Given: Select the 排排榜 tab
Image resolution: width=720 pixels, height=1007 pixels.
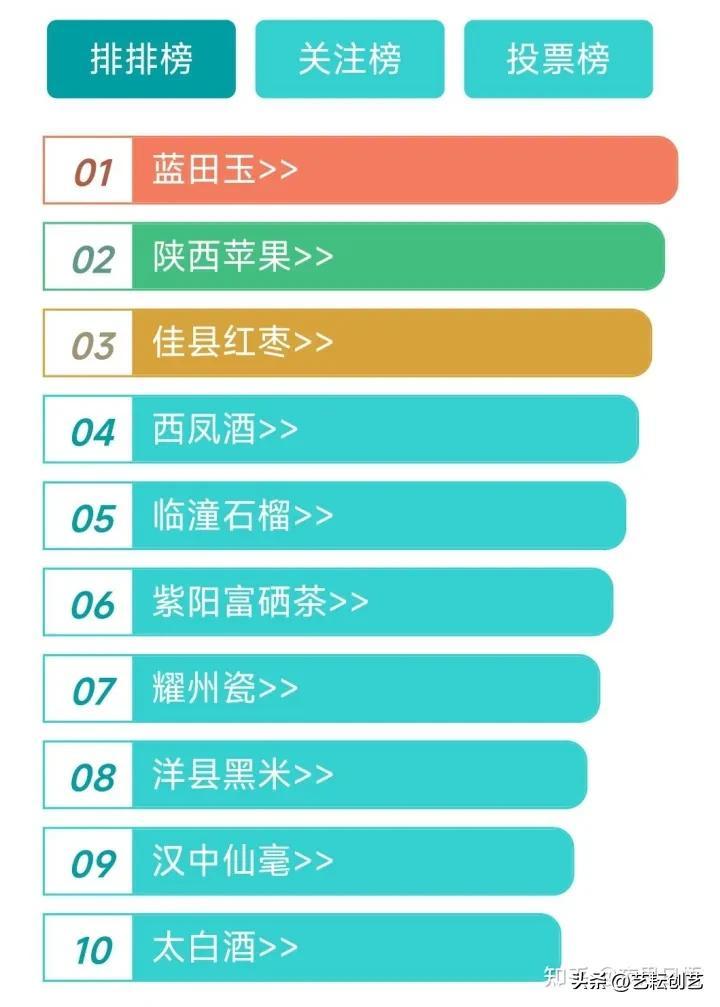Looking at the screenshot, I should coord(140,60).
